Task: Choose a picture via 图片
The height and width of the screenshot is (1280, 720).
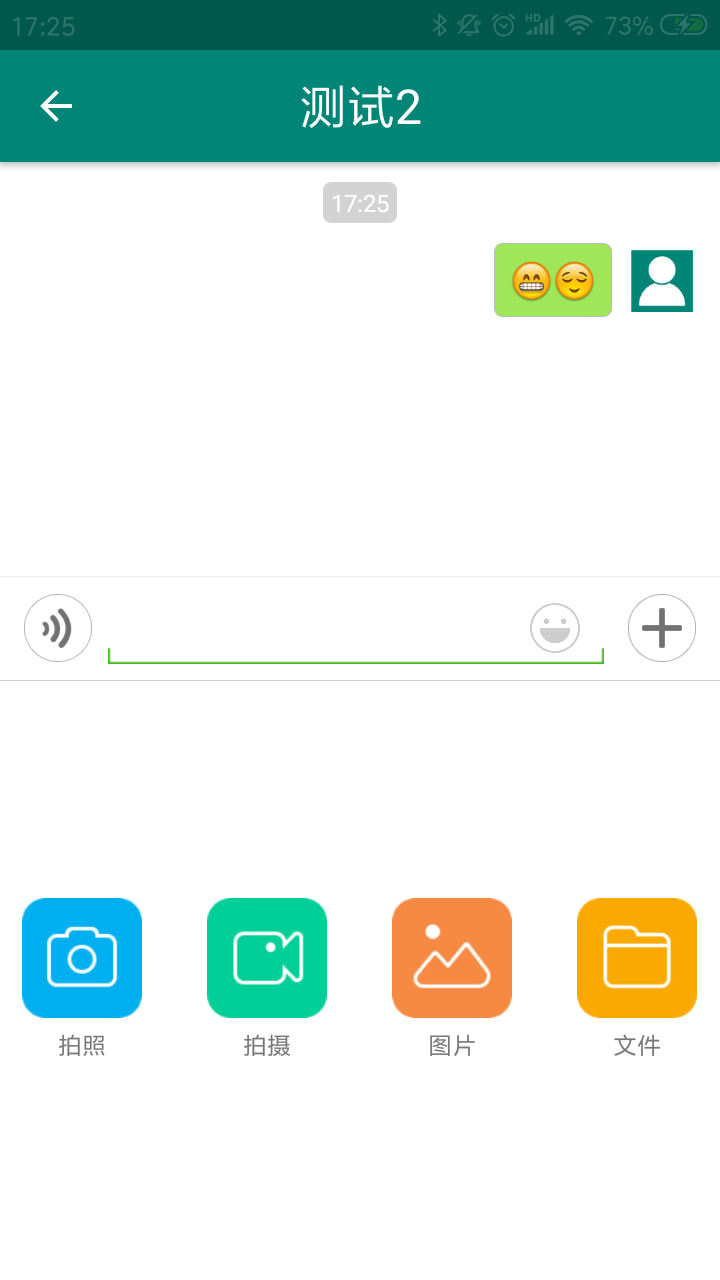Action: click(452, 958)
